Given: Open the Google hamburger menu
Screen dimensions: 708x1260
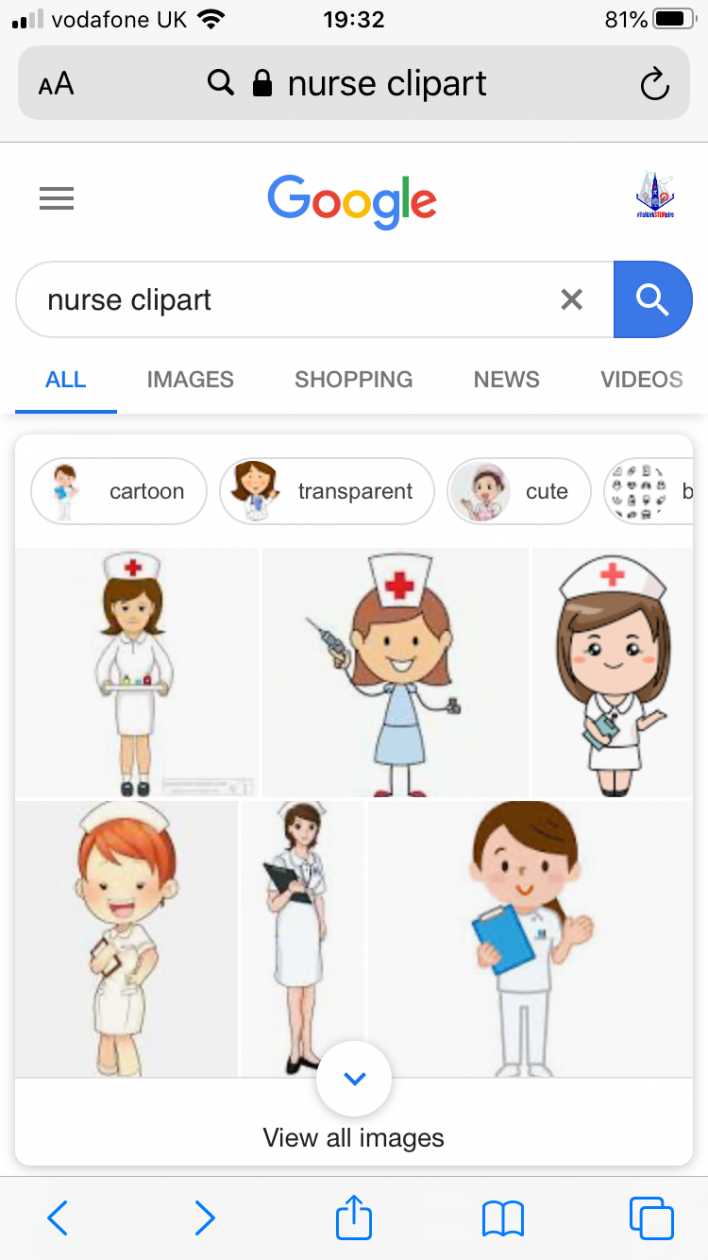Looking at the screenshot, I should 57,199.
